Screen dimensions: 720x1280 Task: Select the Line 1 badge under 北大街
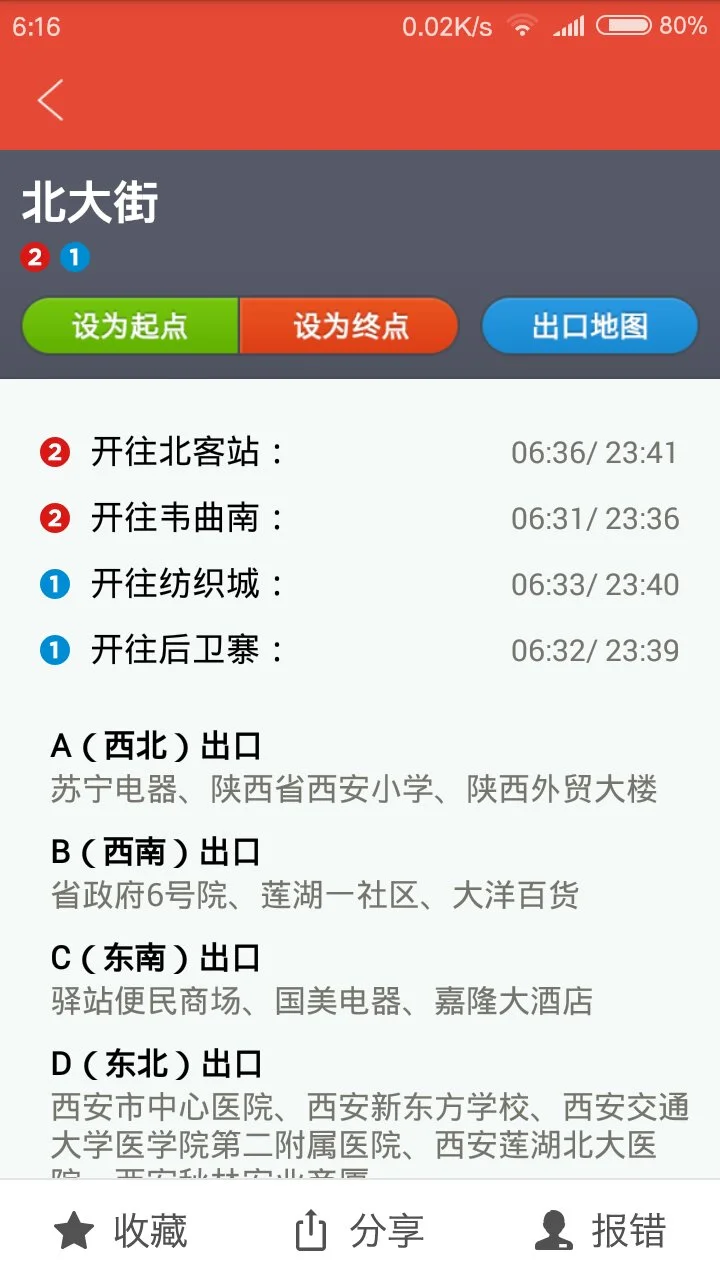73,257
